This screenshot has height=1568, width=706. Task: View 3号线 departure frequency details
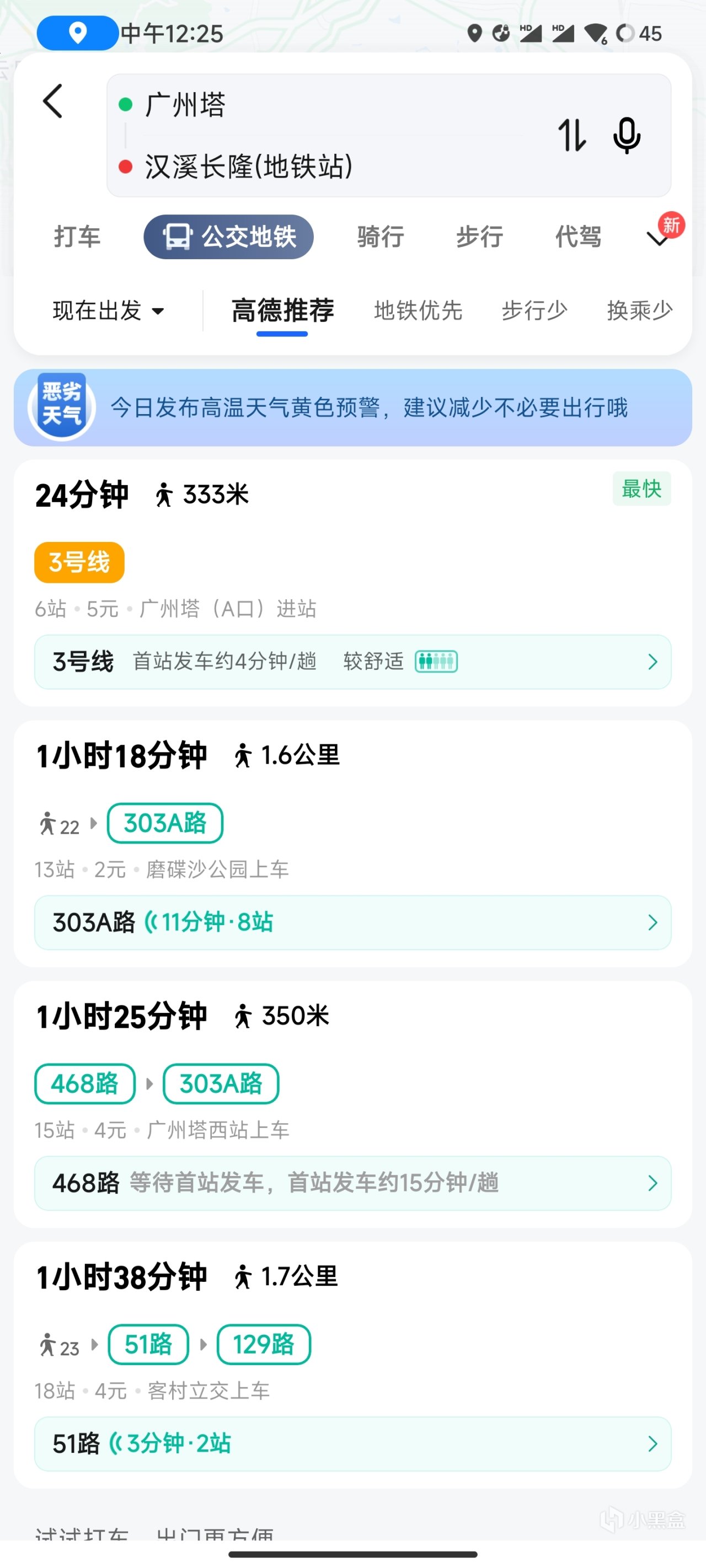[x=352, y=662]
